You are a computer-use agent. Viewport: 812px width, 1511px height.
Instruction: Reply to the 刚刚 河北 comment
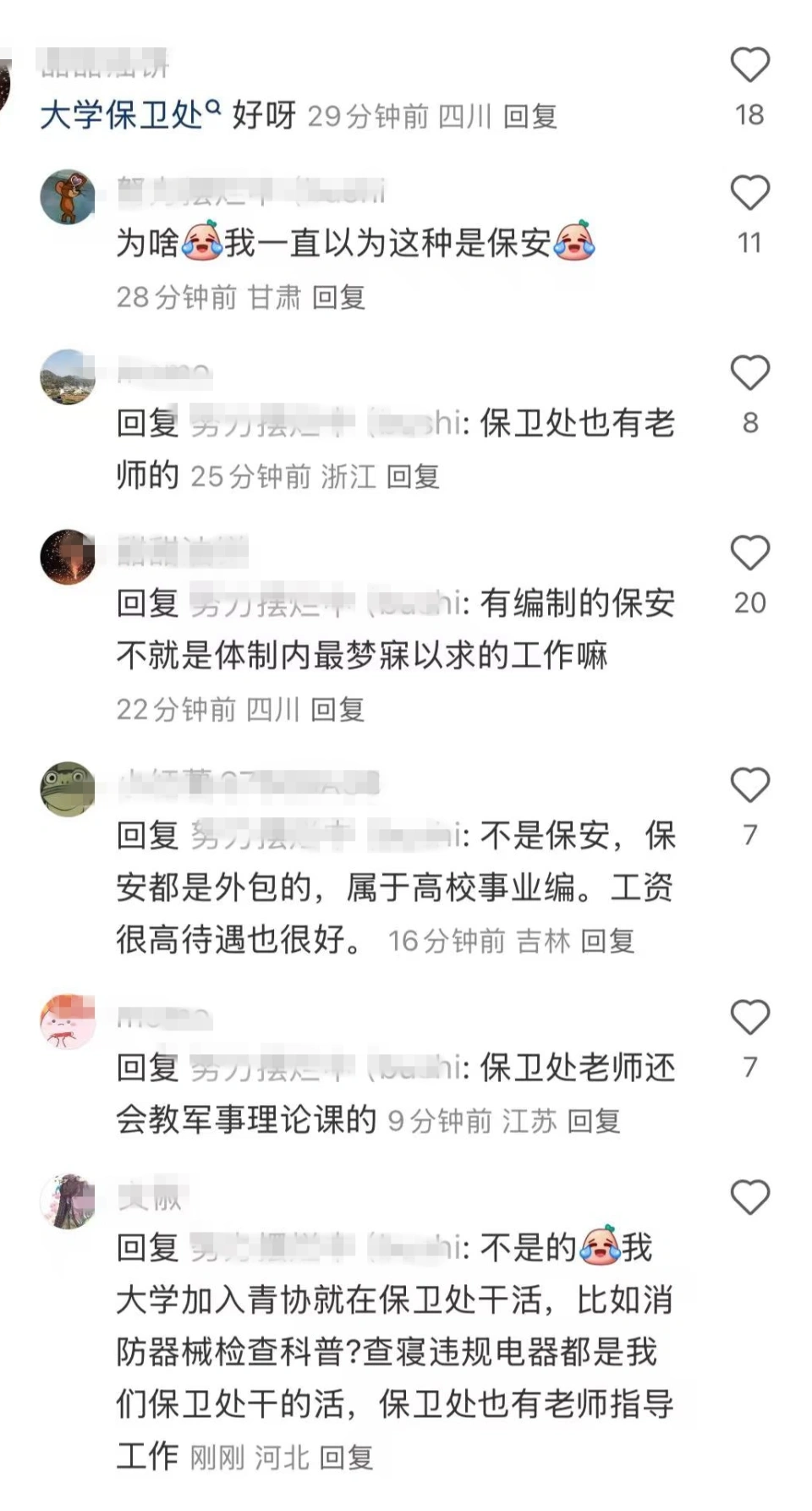346,1458
